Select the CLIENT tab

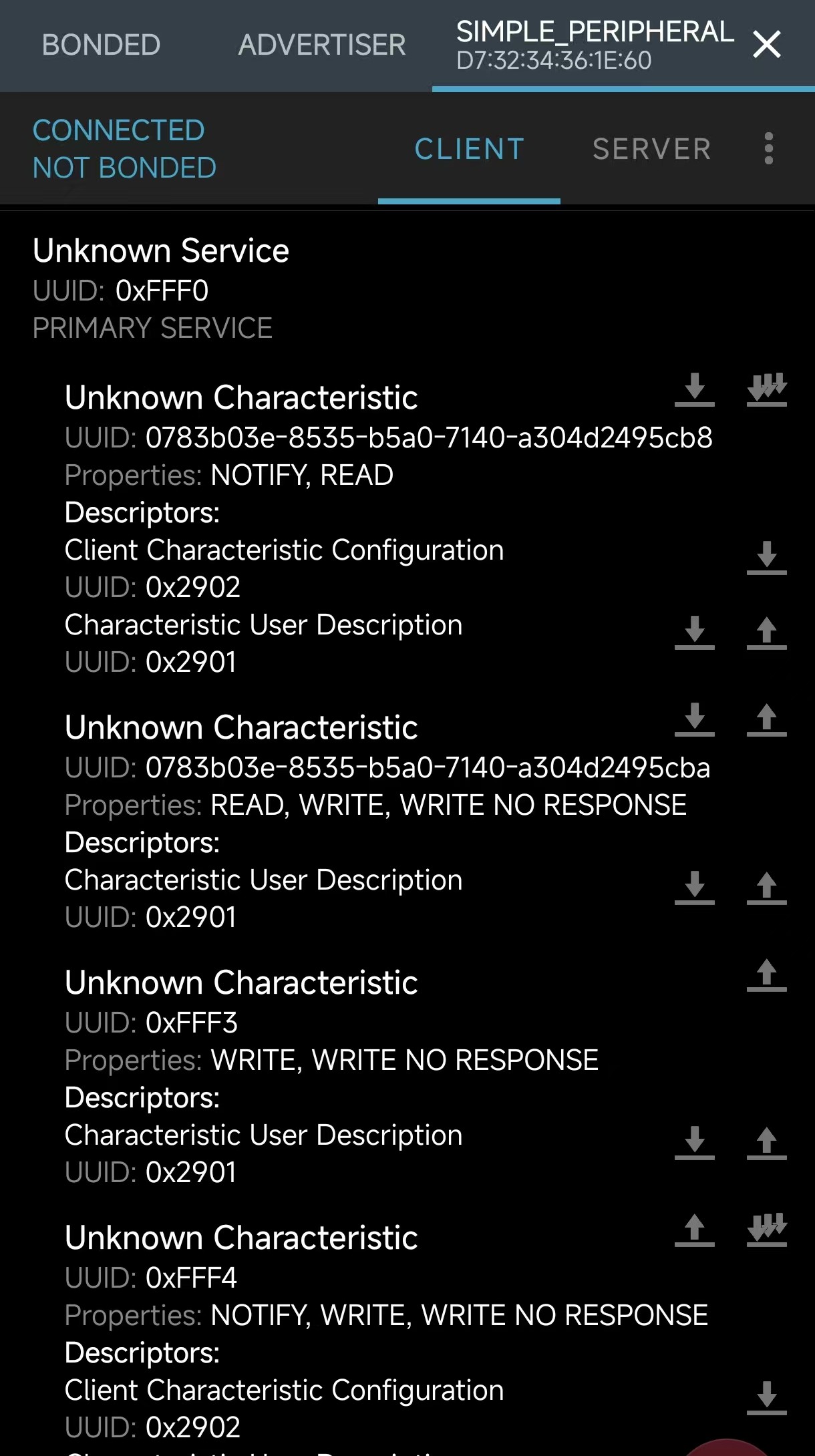click(x=469, y=149)
